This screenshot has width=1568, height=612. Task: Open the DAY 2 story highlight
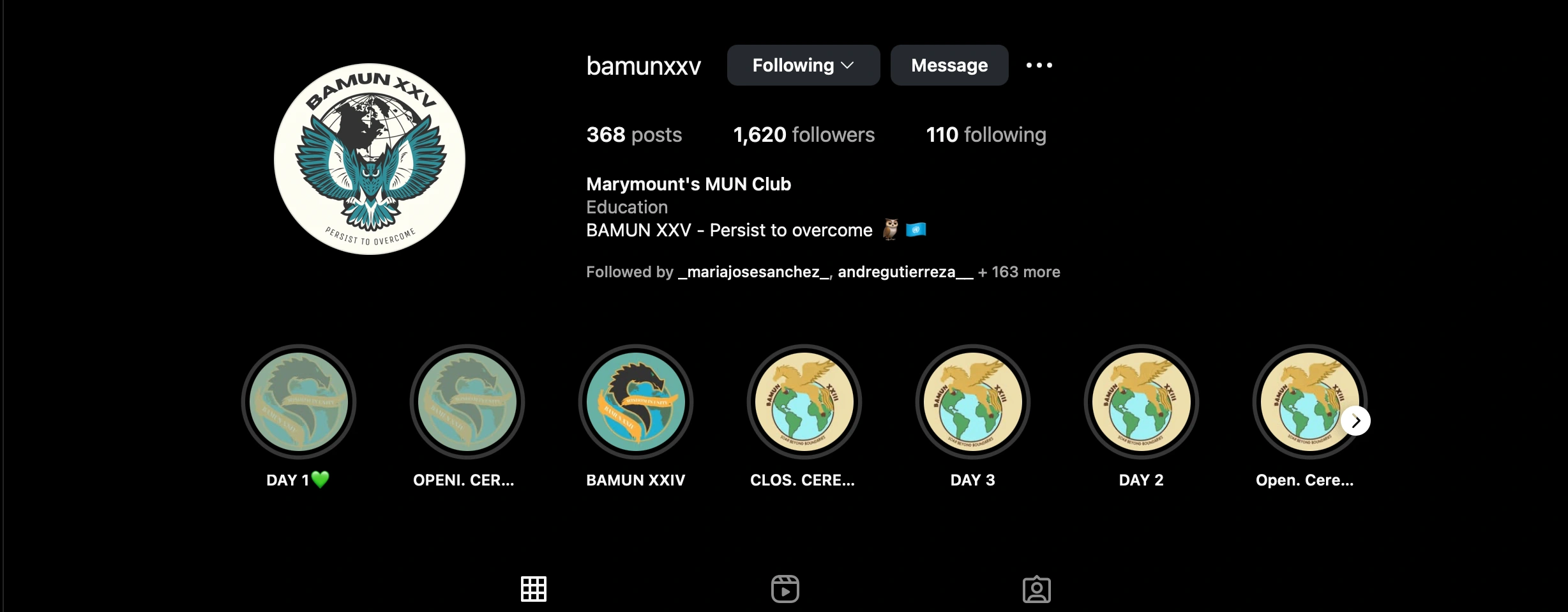[x=1141, y=401]
